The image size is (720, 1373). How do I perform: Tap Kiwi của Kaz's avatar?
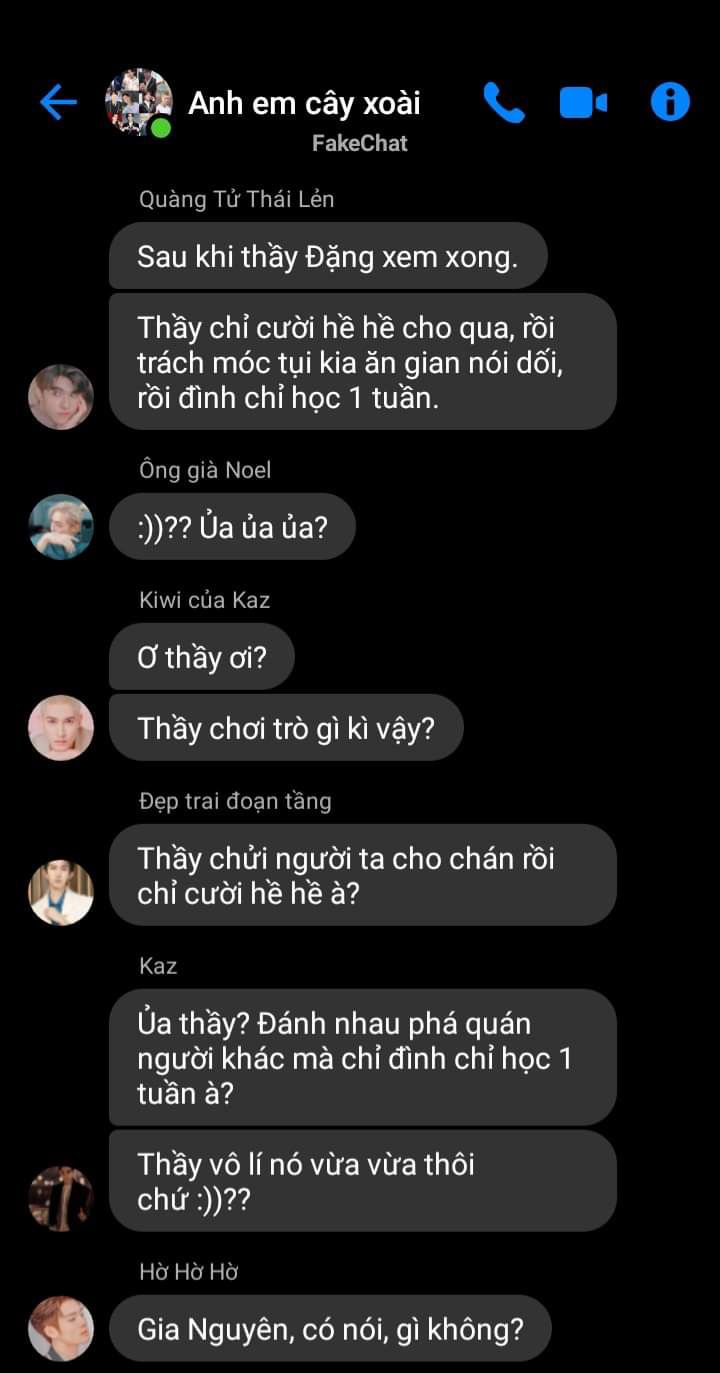pyautogui.click(x=61, y=728)
